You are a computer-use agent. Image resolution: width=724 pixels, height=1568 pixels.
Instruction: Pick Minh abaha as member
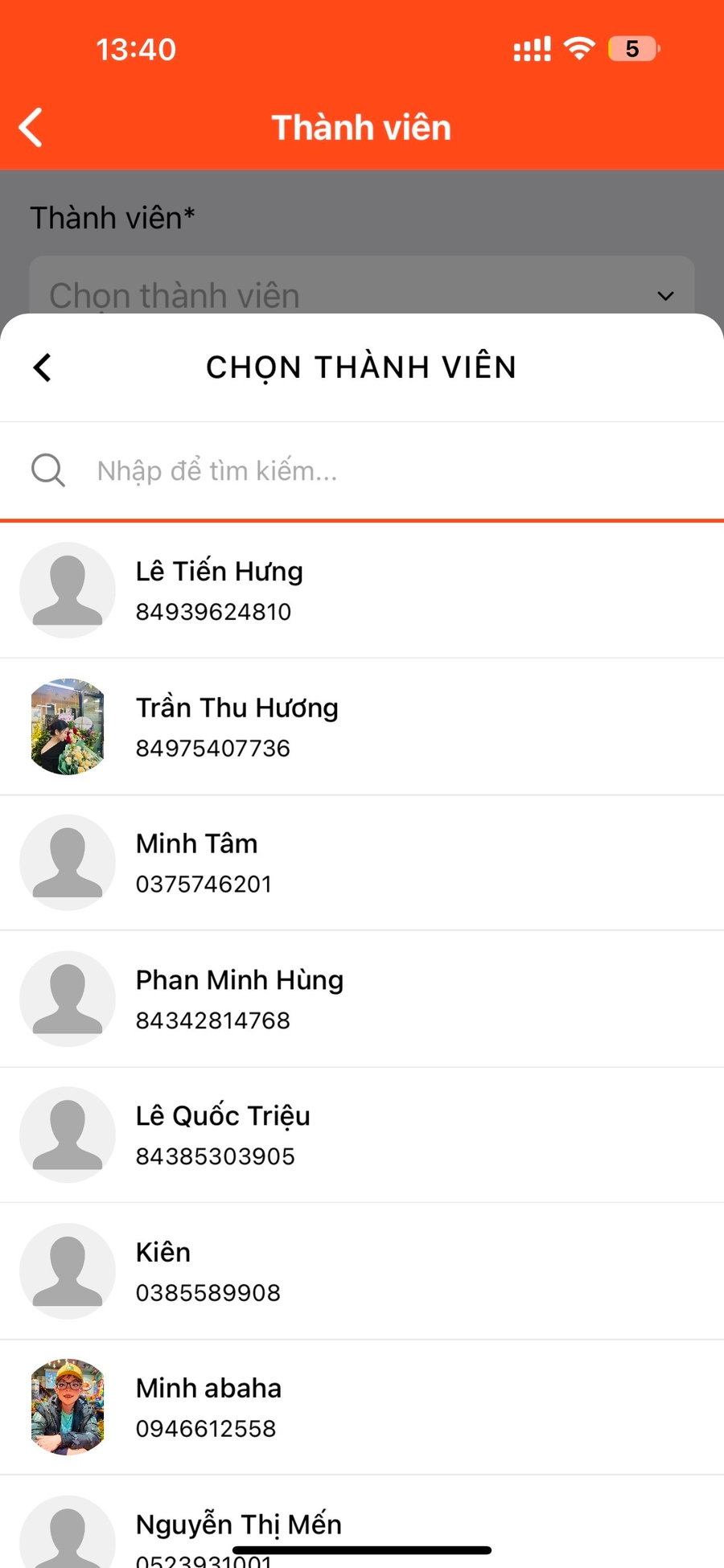click(x=362, y=1407)
